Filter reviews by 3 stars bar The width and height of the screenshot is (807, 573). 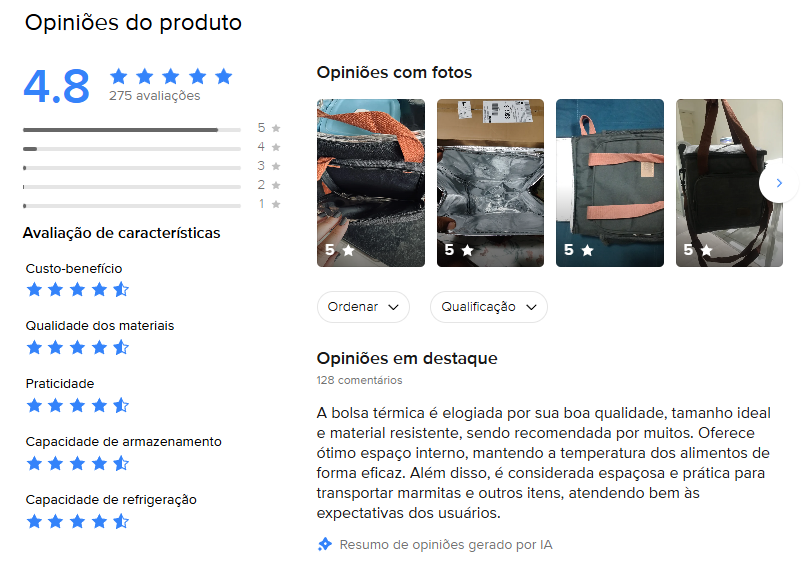pos(150,167)
